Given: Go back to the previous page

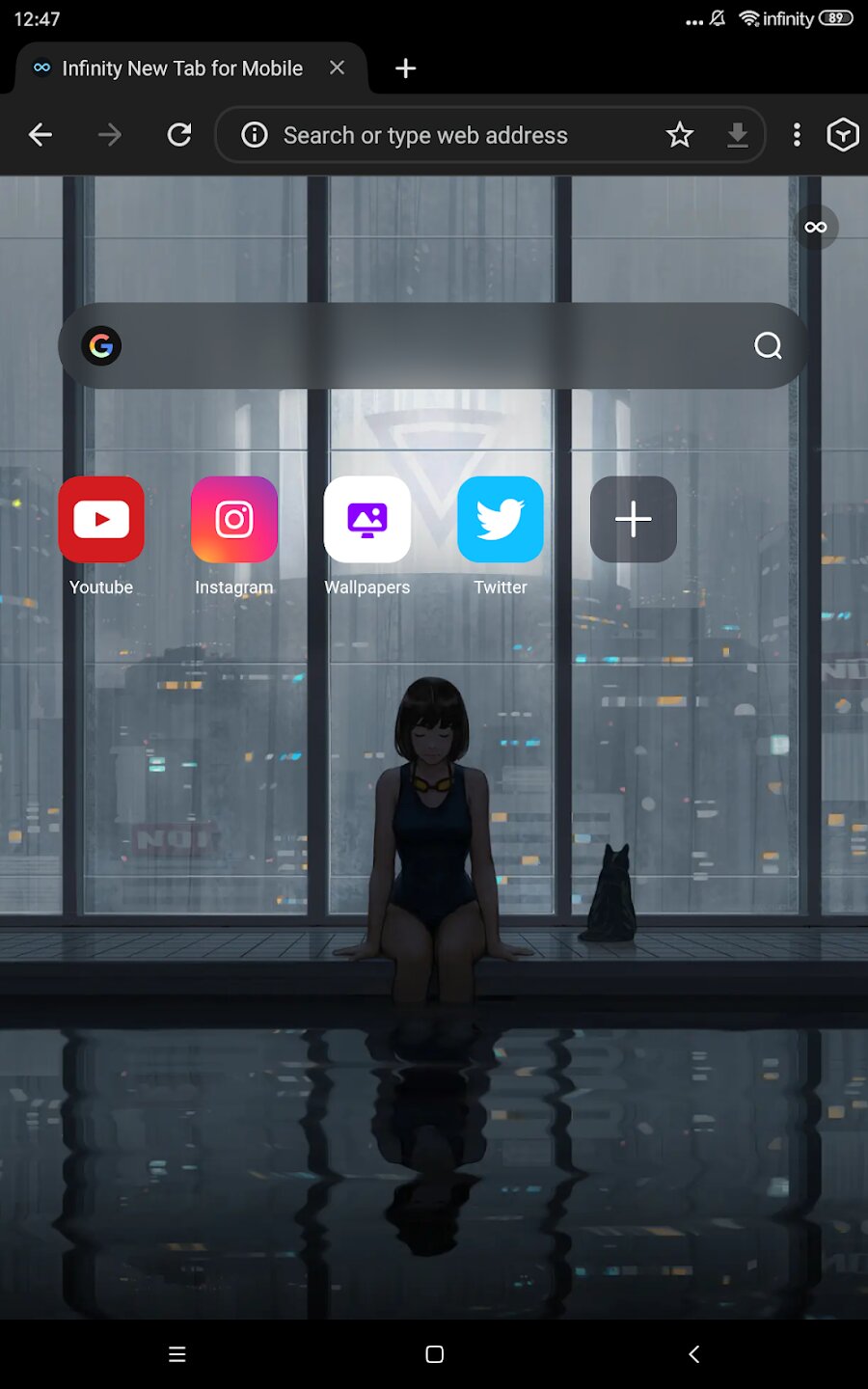Looking at the screenshot, I should 41,135.
